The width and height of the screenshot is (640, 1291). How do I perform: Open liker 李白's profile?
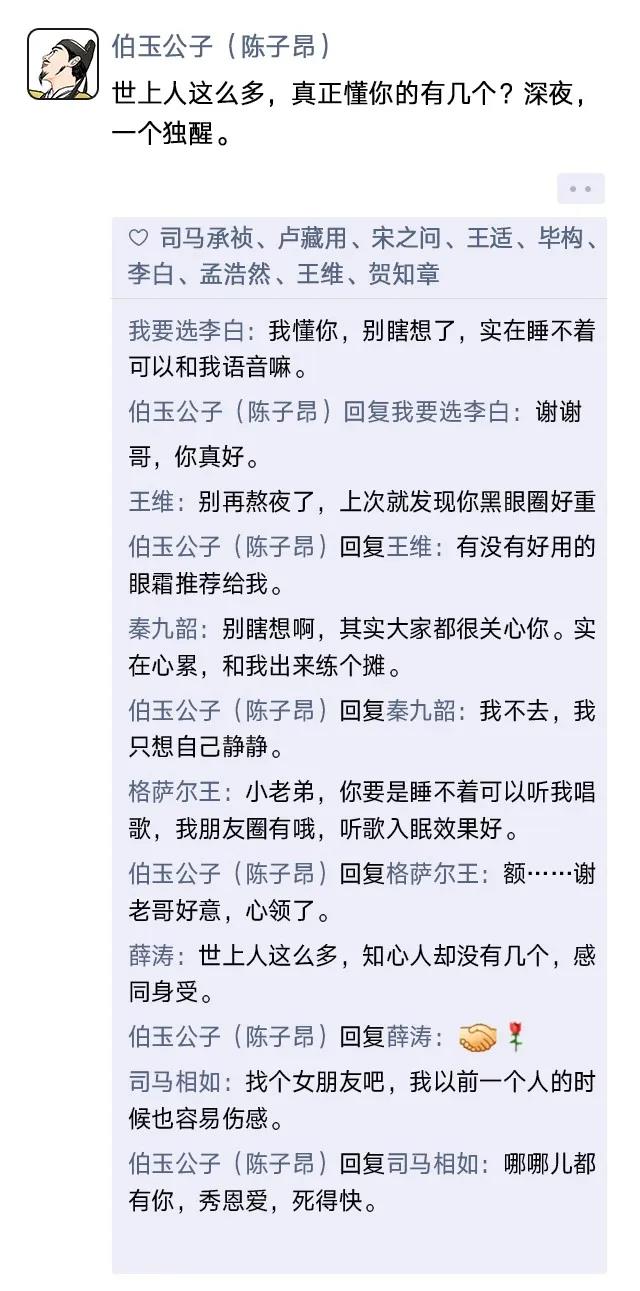click(151, 273)
